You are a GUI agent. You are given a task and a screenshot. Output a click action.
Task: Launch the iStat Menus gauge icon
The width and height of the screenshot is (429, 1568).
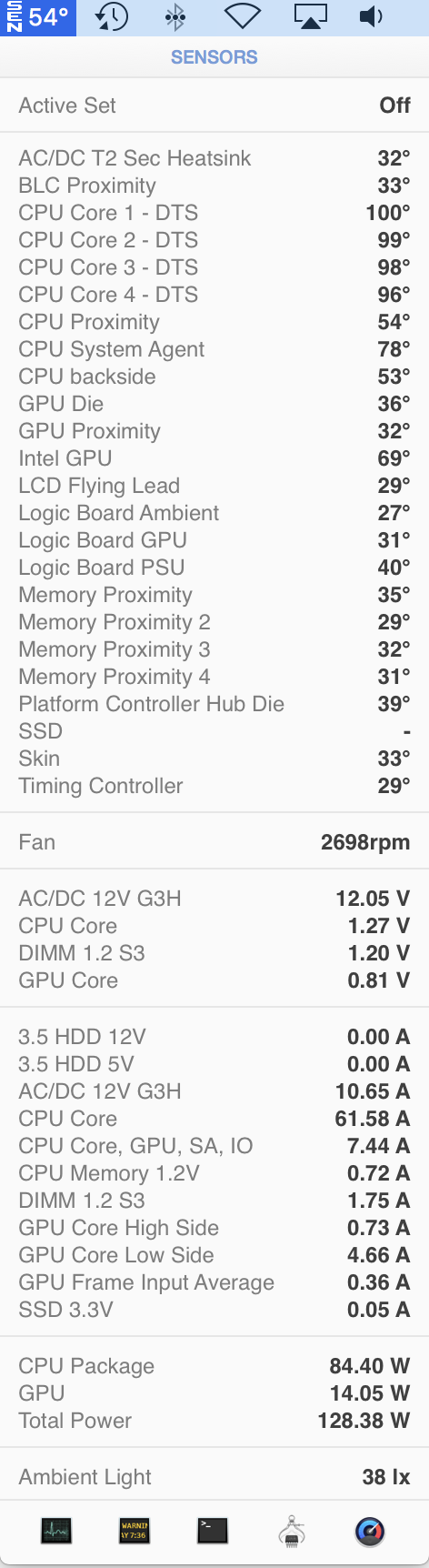pyautogui.click(x=370, y=1531)
